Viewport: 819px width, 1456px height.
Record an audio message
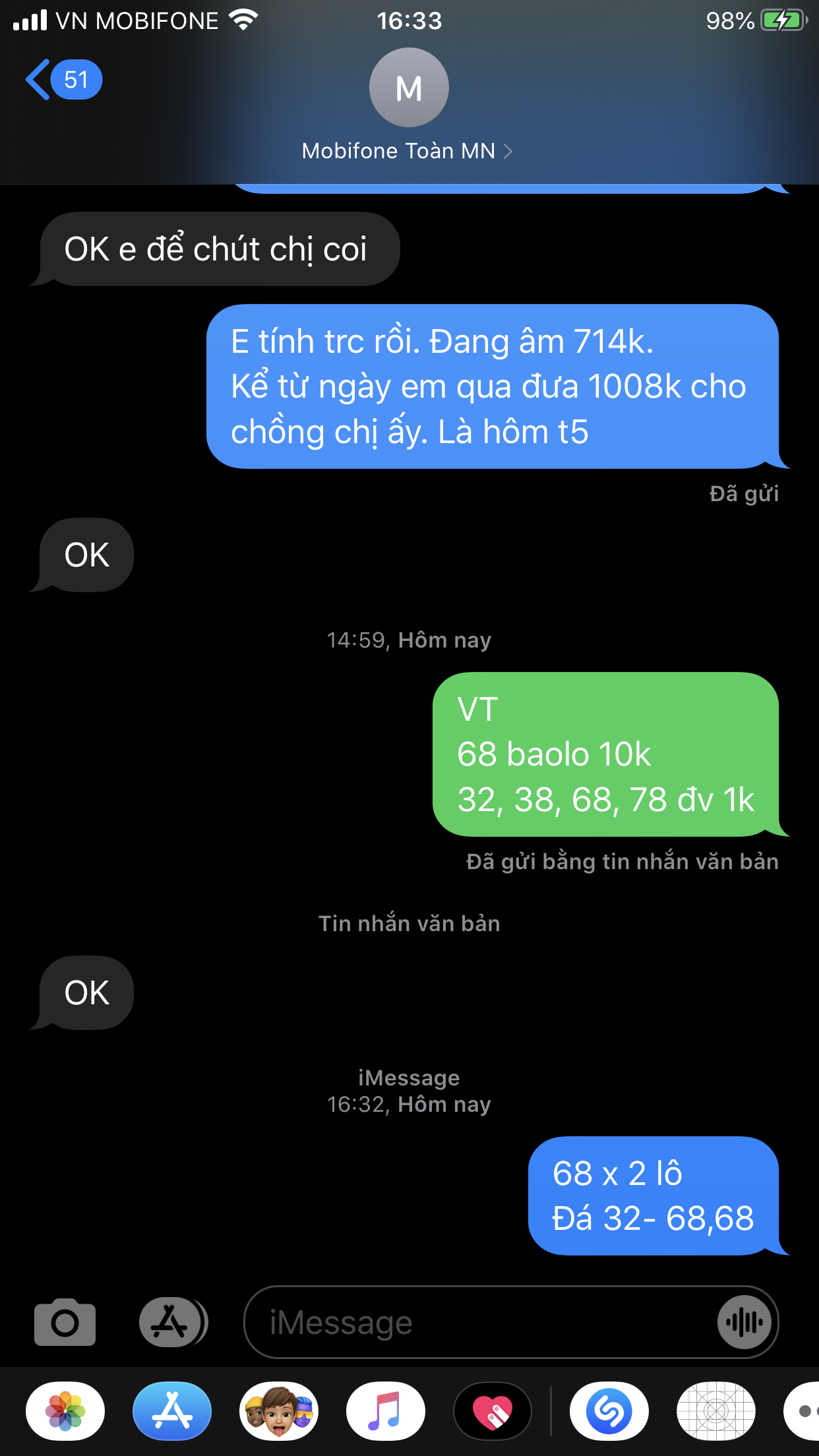point(744,1322)
